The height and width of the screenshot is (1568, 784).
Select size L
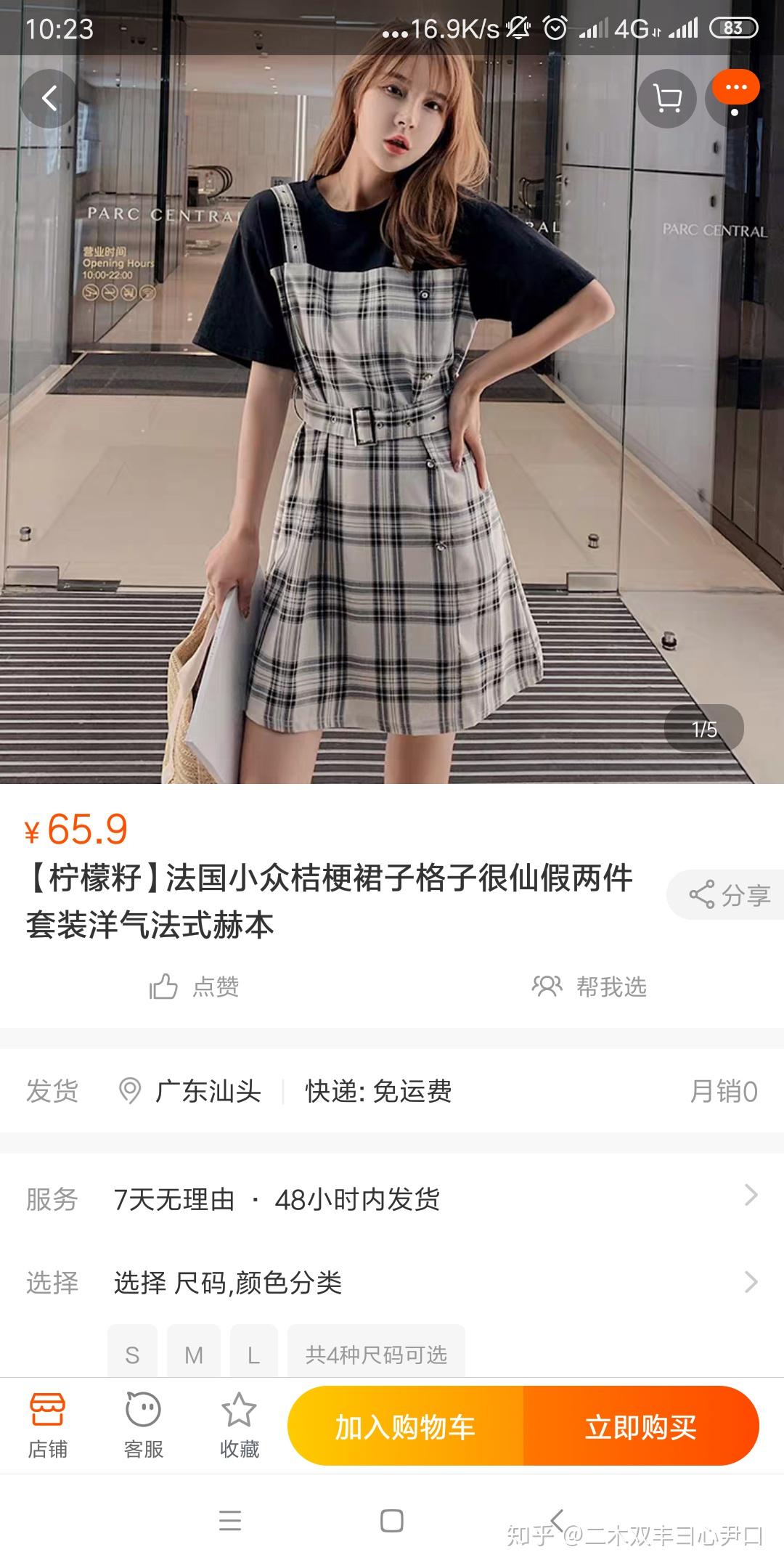coord(253,1355)
